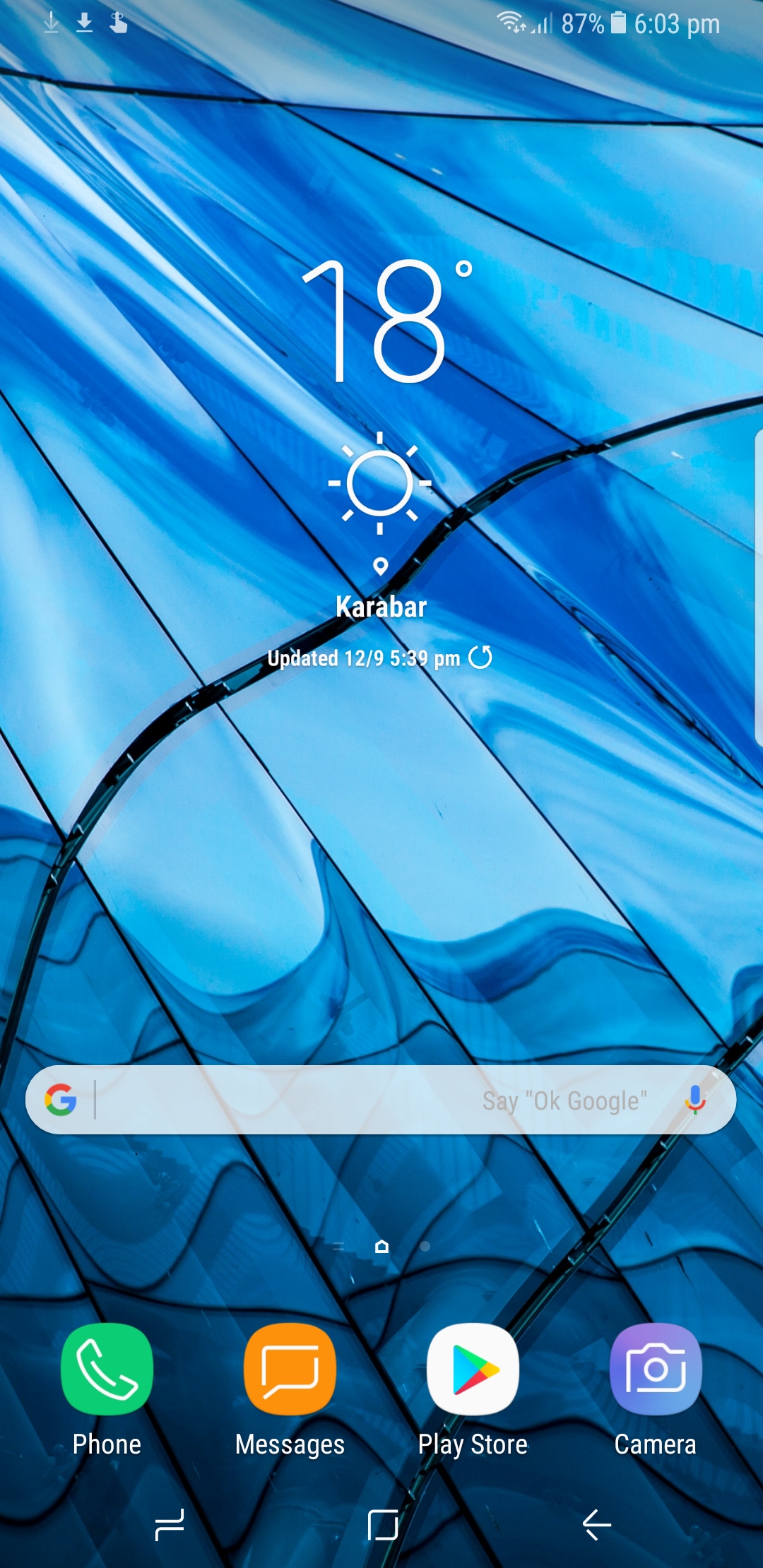Open the Phone app
The height and width of the screenshot is (1568, 763).
click(x=107, y=1370)
